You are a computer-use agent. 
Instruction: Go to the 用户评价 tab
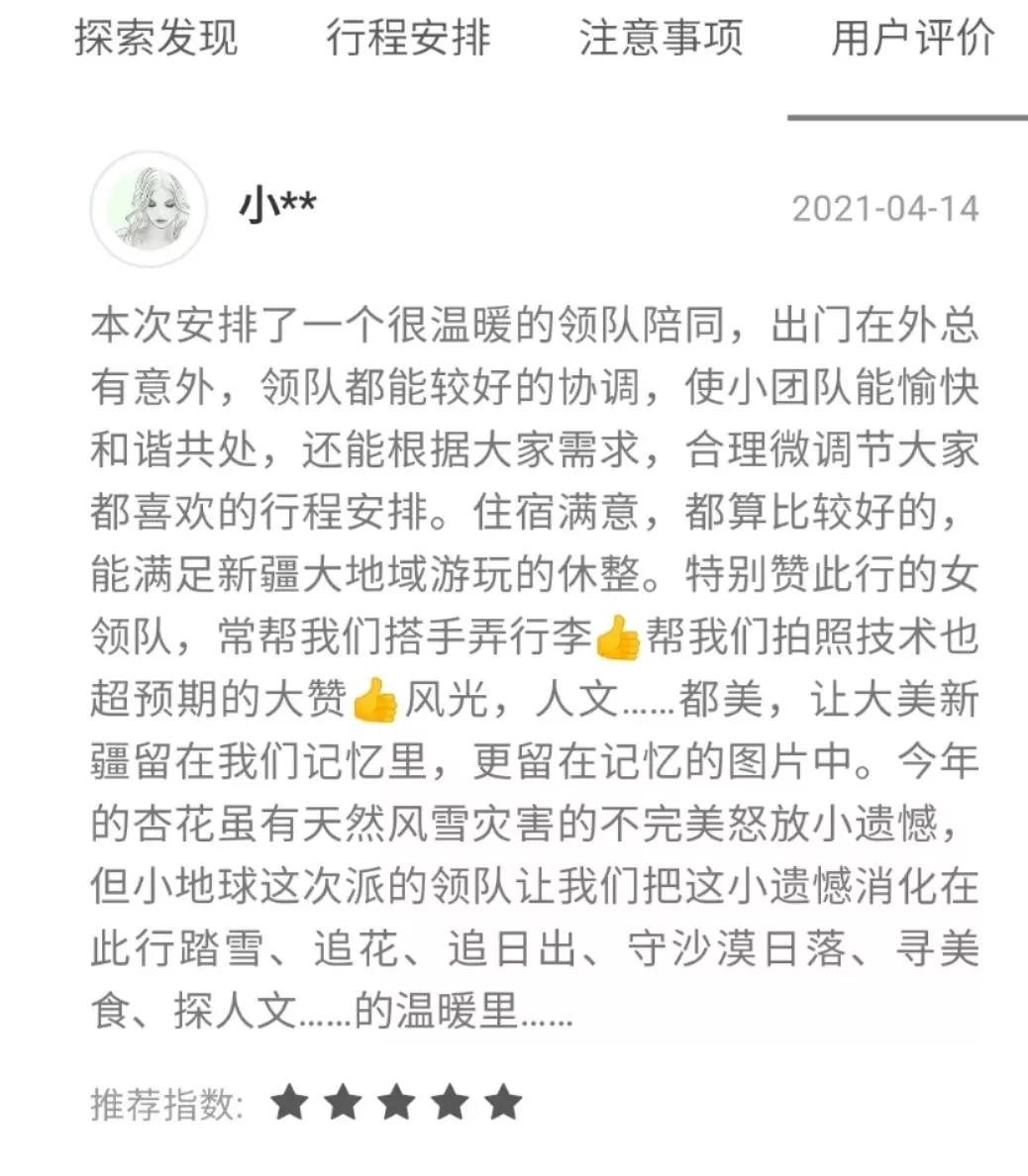912,39
